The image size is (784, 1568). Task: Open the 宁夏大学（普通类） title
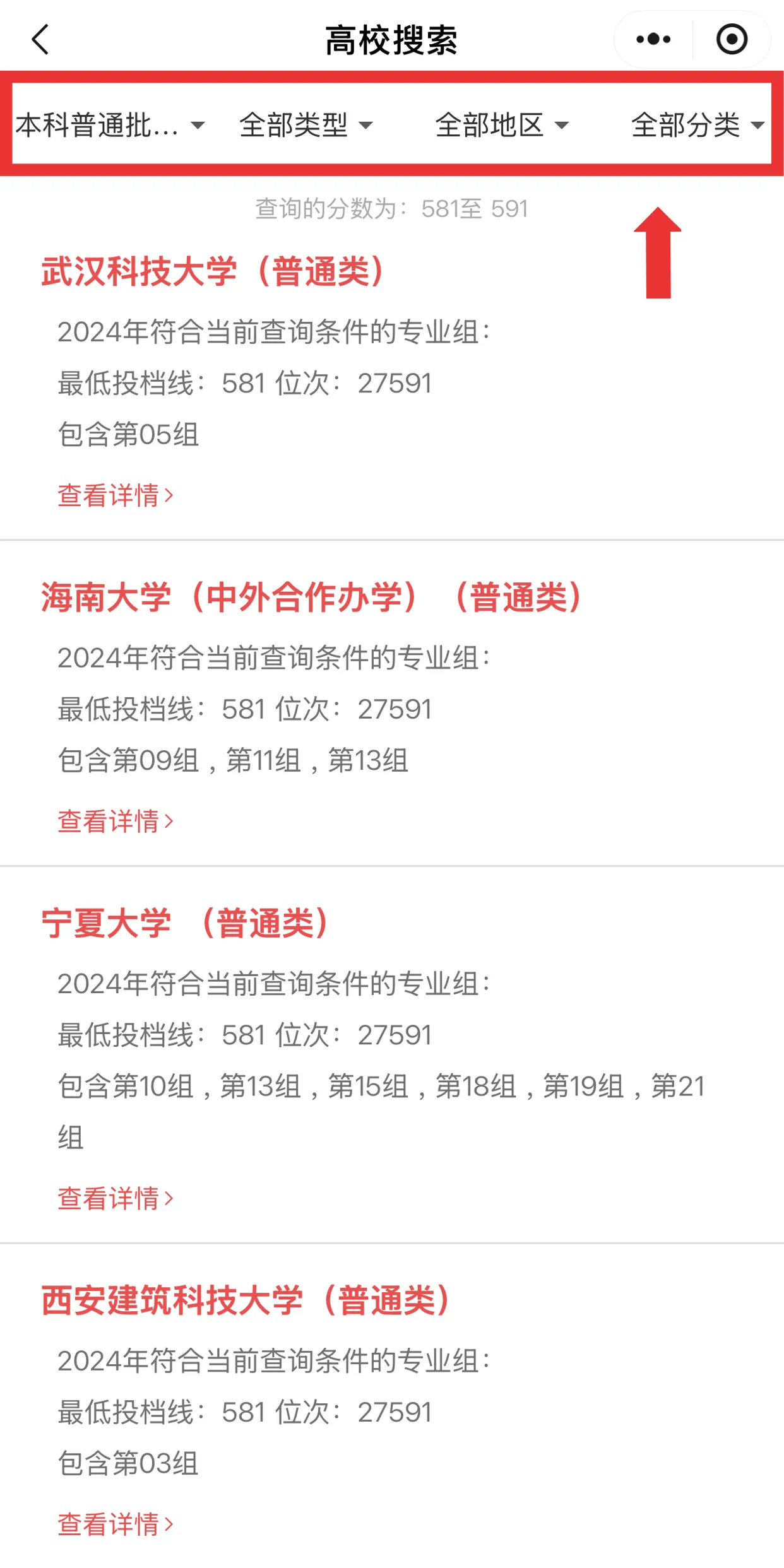tap(186, 923)
